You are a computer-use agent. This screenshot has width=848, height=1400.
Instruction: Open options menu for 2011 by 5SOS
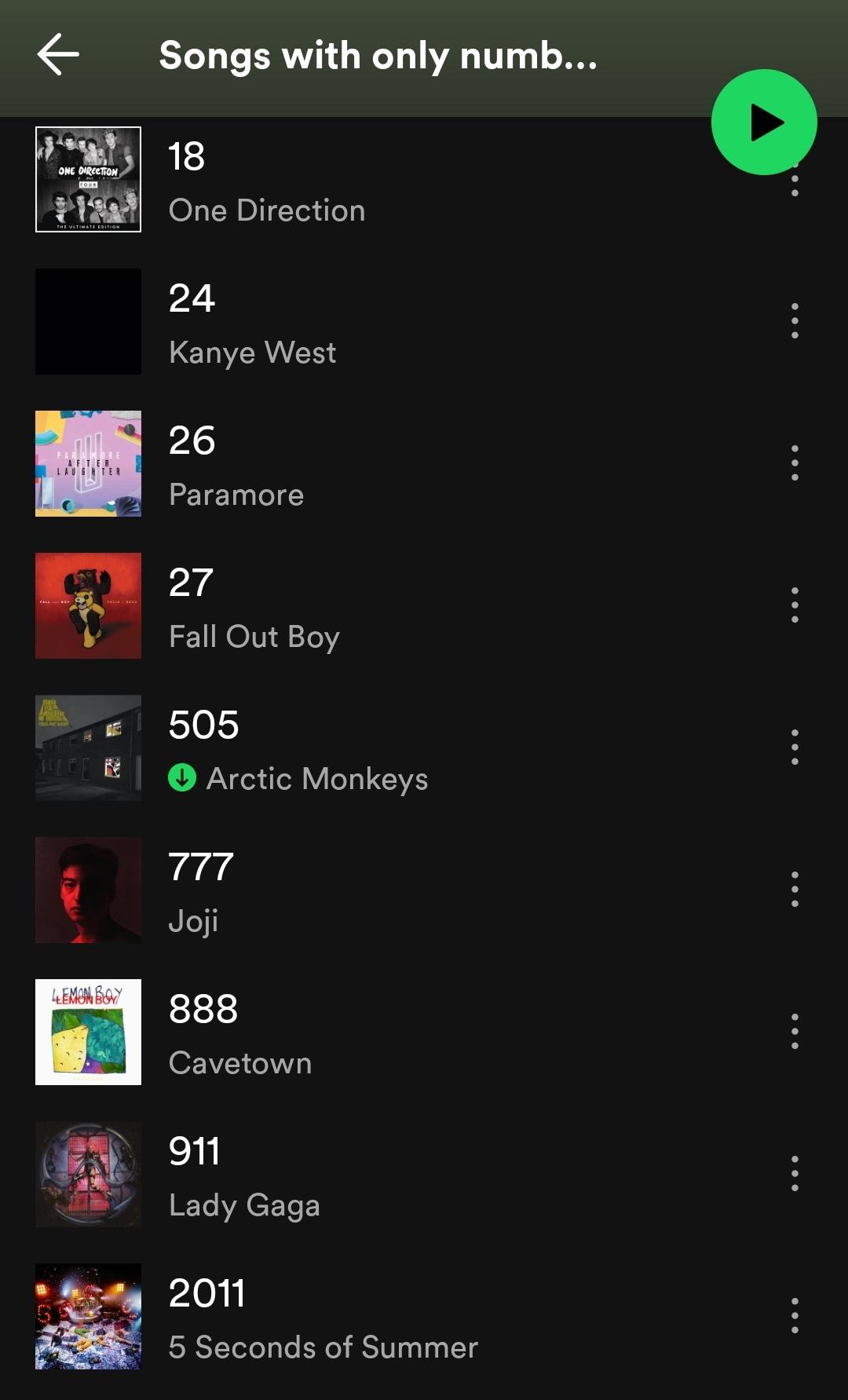(x=795, y=1316)
